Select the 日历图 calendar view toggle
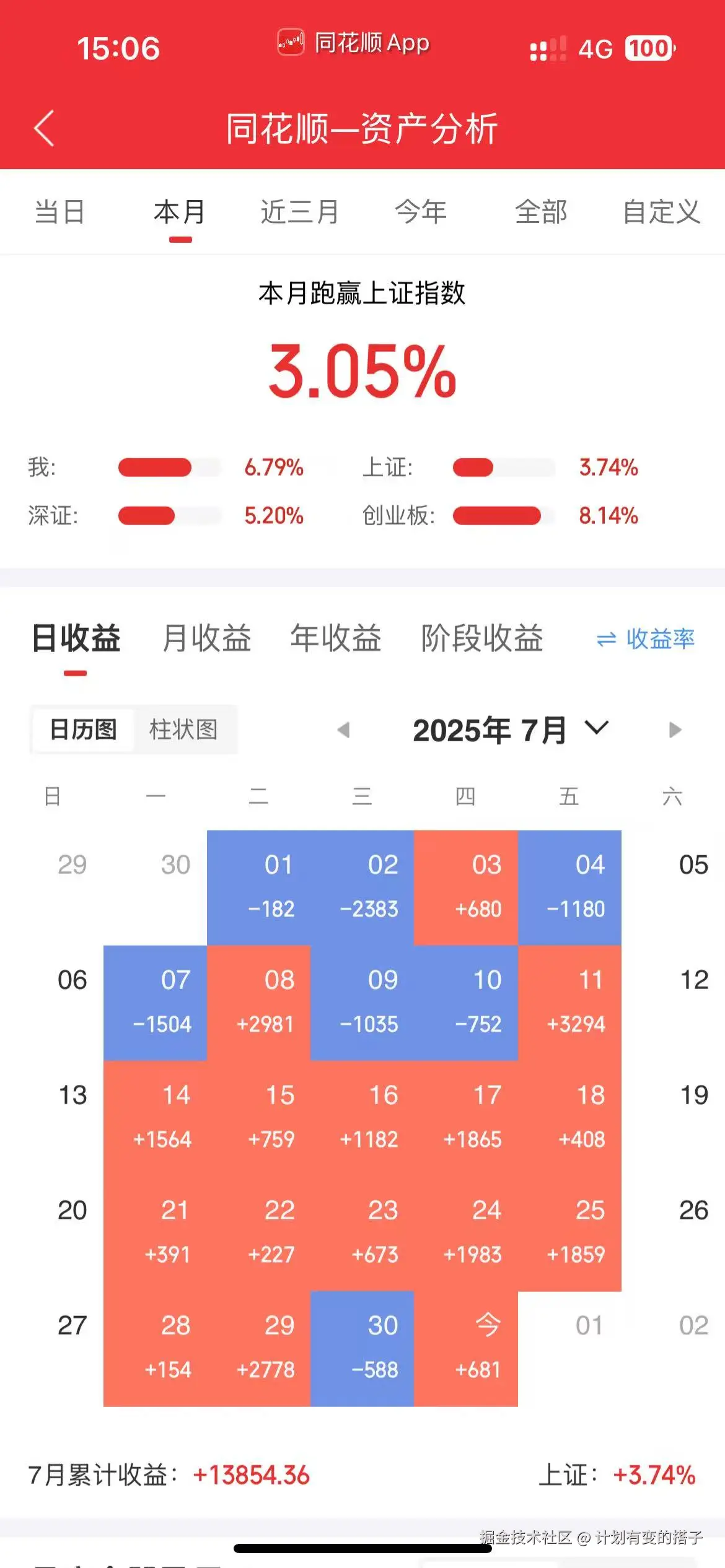725x1568 pixels. click(x=82, y=731)
